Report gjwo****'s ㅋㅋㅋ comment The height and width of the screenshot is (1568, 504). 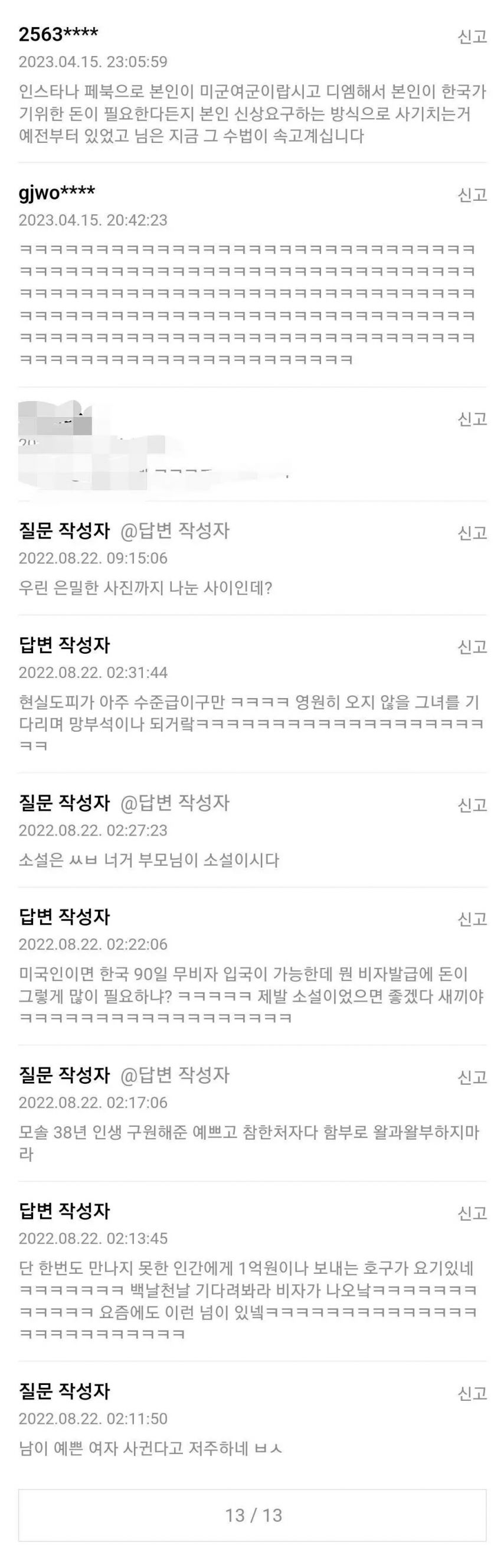coord(472,195)
